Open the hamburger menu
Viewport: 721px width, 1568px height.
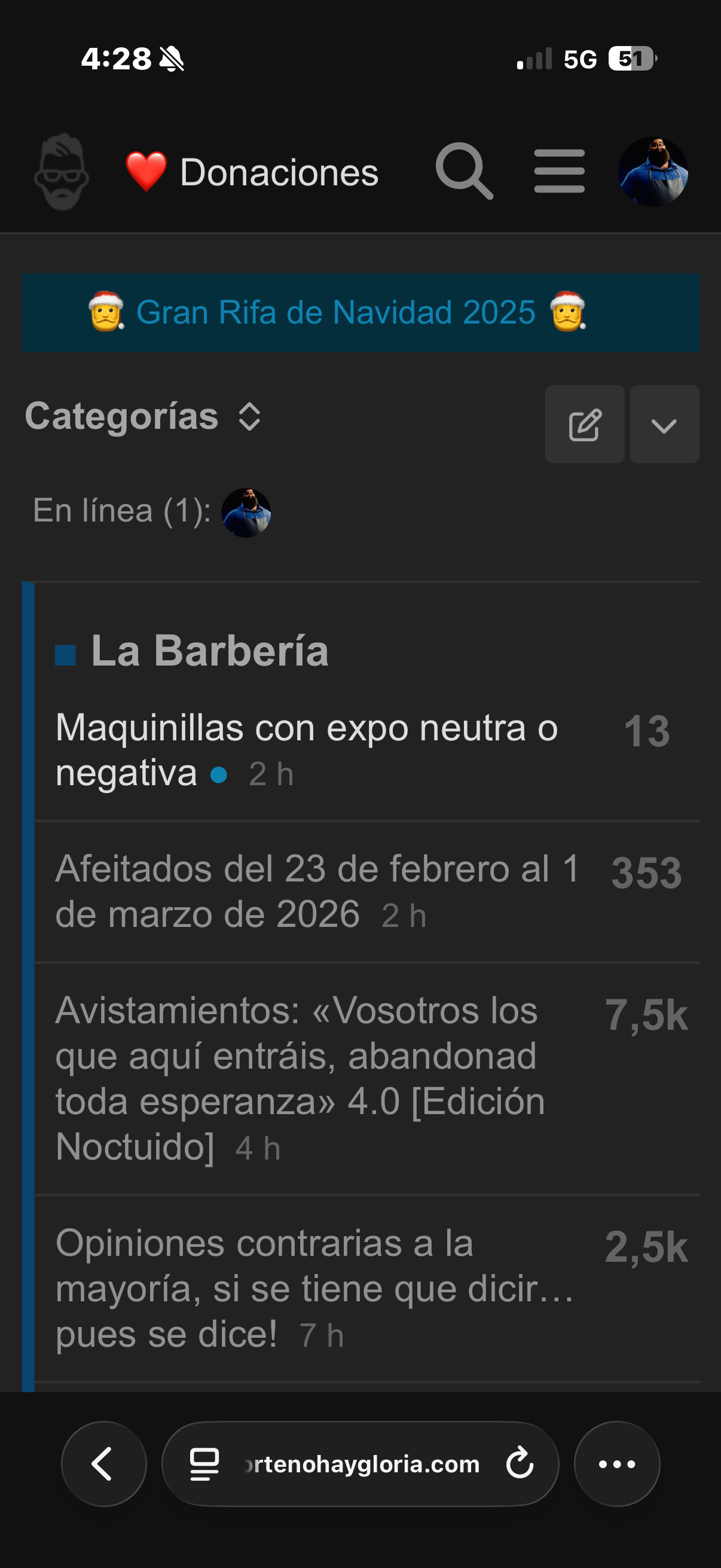click(559, 171)
